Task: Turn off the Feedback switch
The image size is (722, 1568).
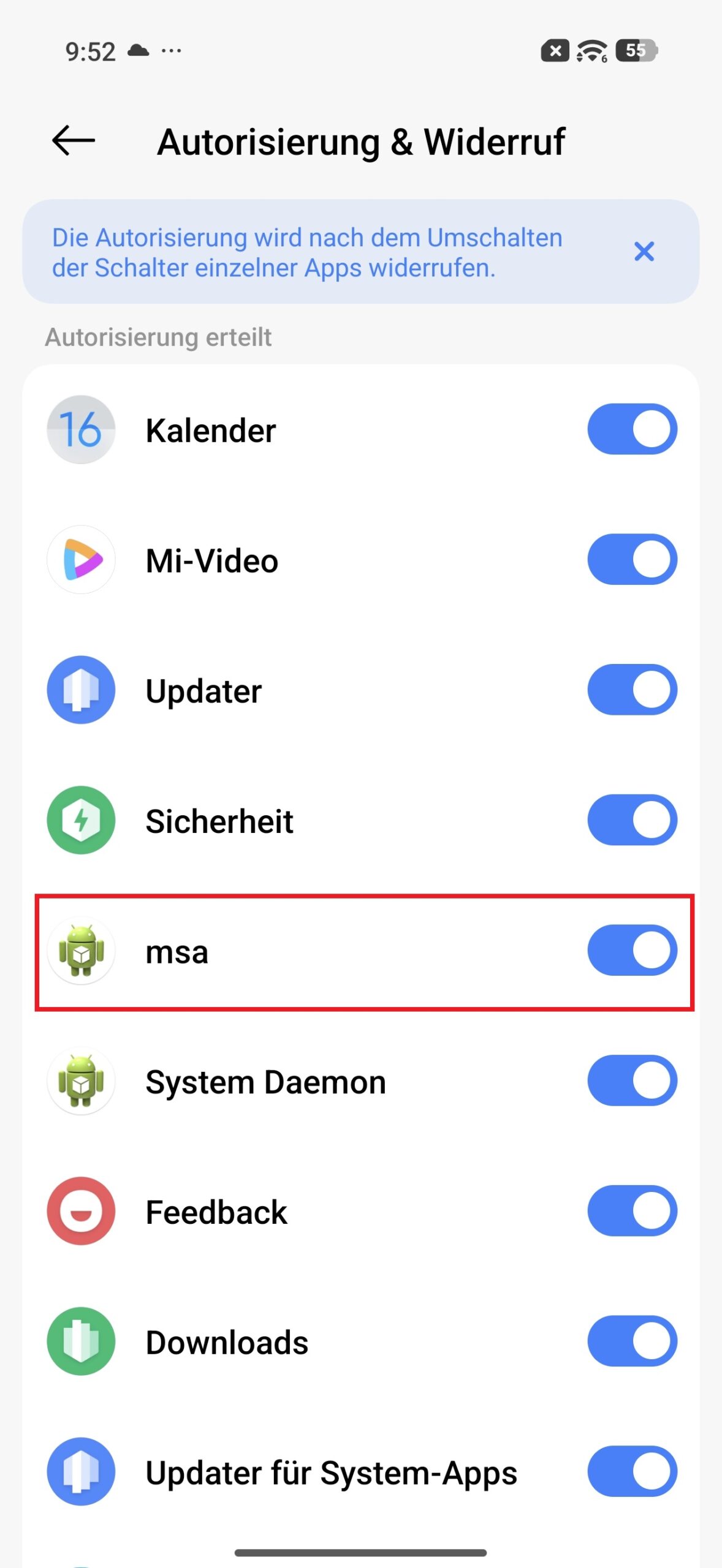Action: click(x=632, y=1211)
